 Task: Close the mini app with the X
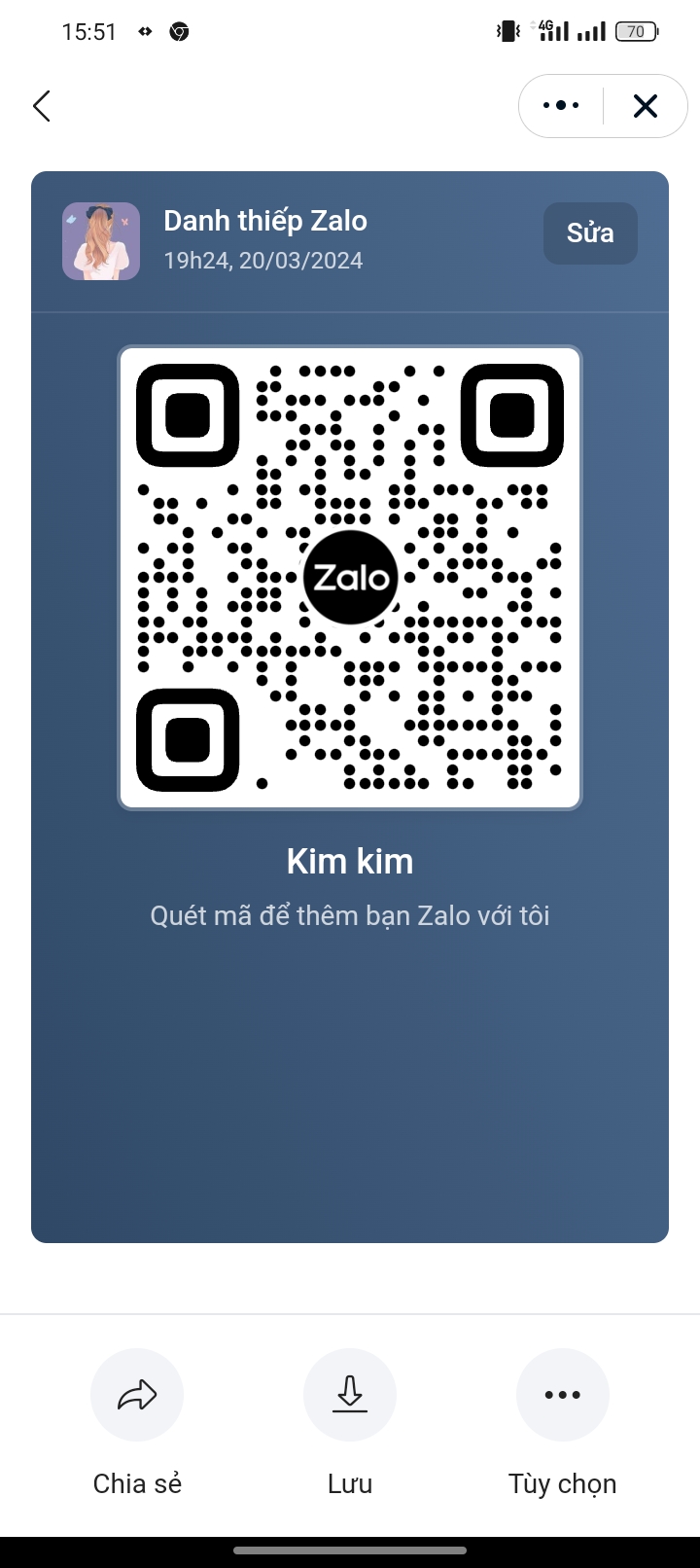646,106
